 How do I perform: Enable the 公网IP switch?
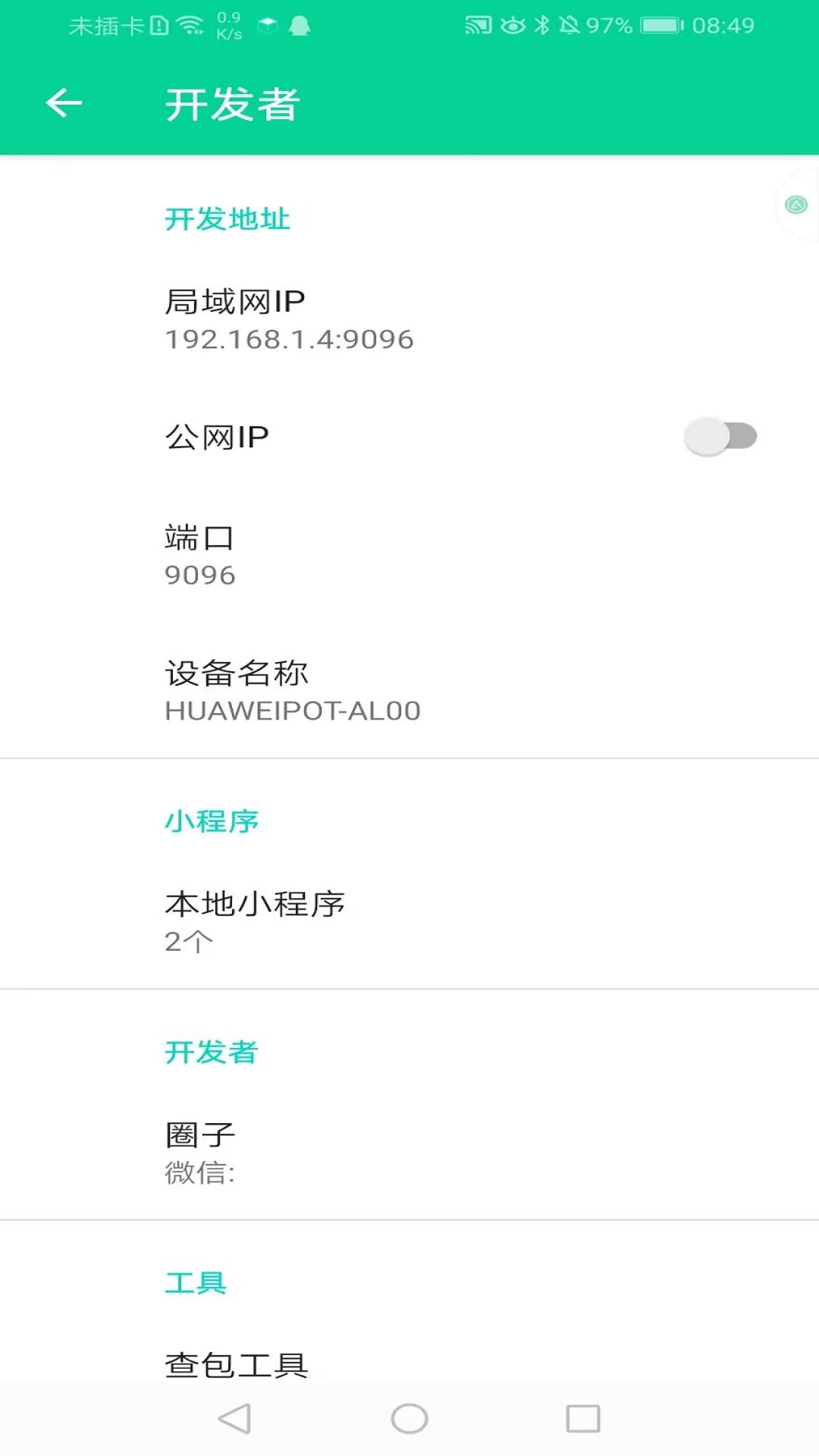(720, 436)
